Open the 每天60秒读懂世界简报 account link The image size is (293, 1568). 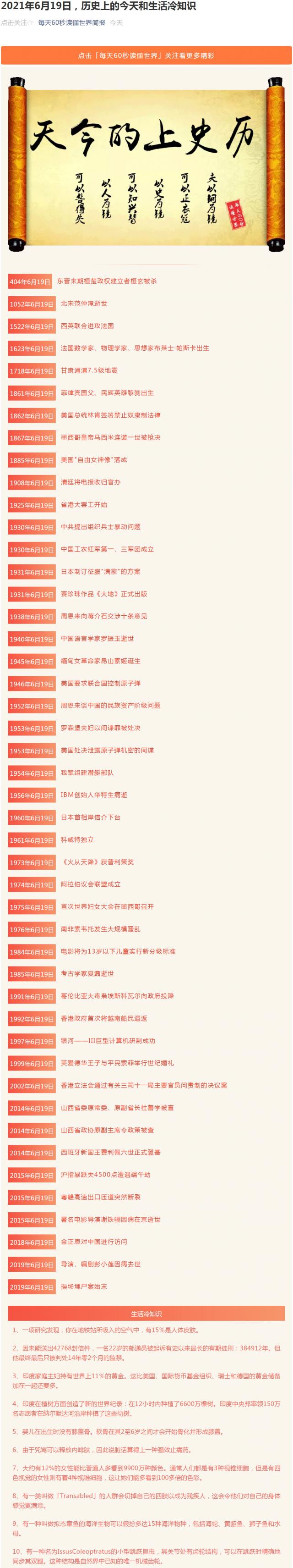click(72, 22)
